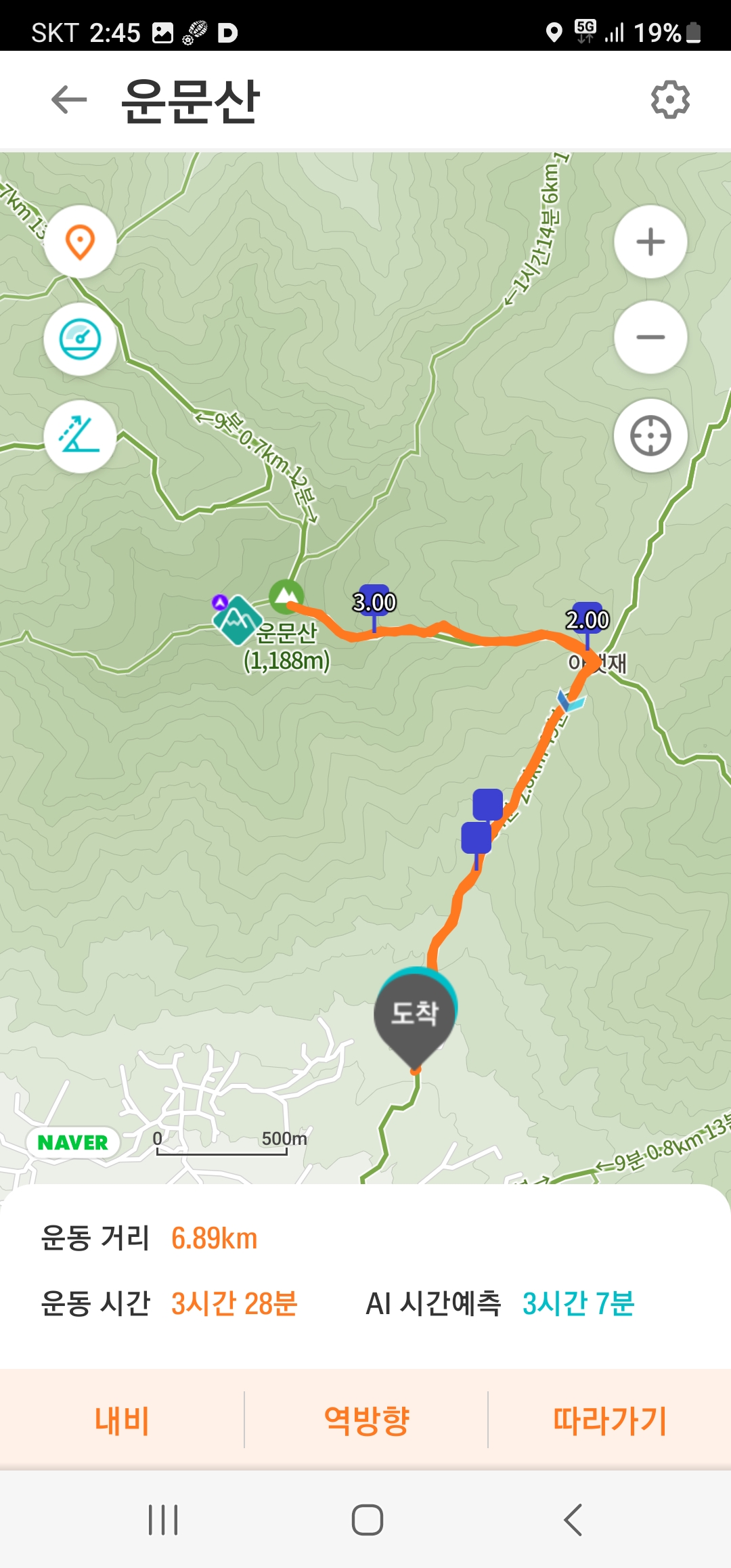Open the speedometer gauge button
This screenshot has height=1568, width=731.
pos(80,339)
